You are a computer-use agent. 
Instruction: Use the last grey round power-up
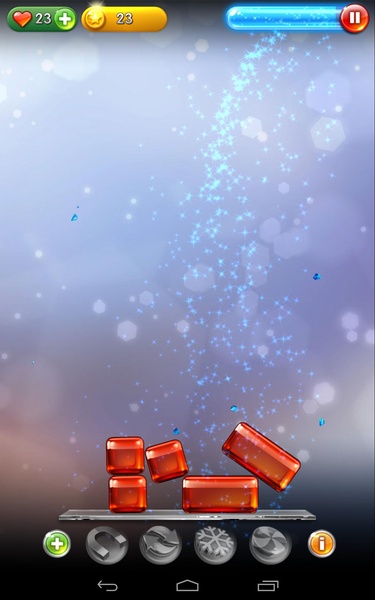(x=270, y=545)
